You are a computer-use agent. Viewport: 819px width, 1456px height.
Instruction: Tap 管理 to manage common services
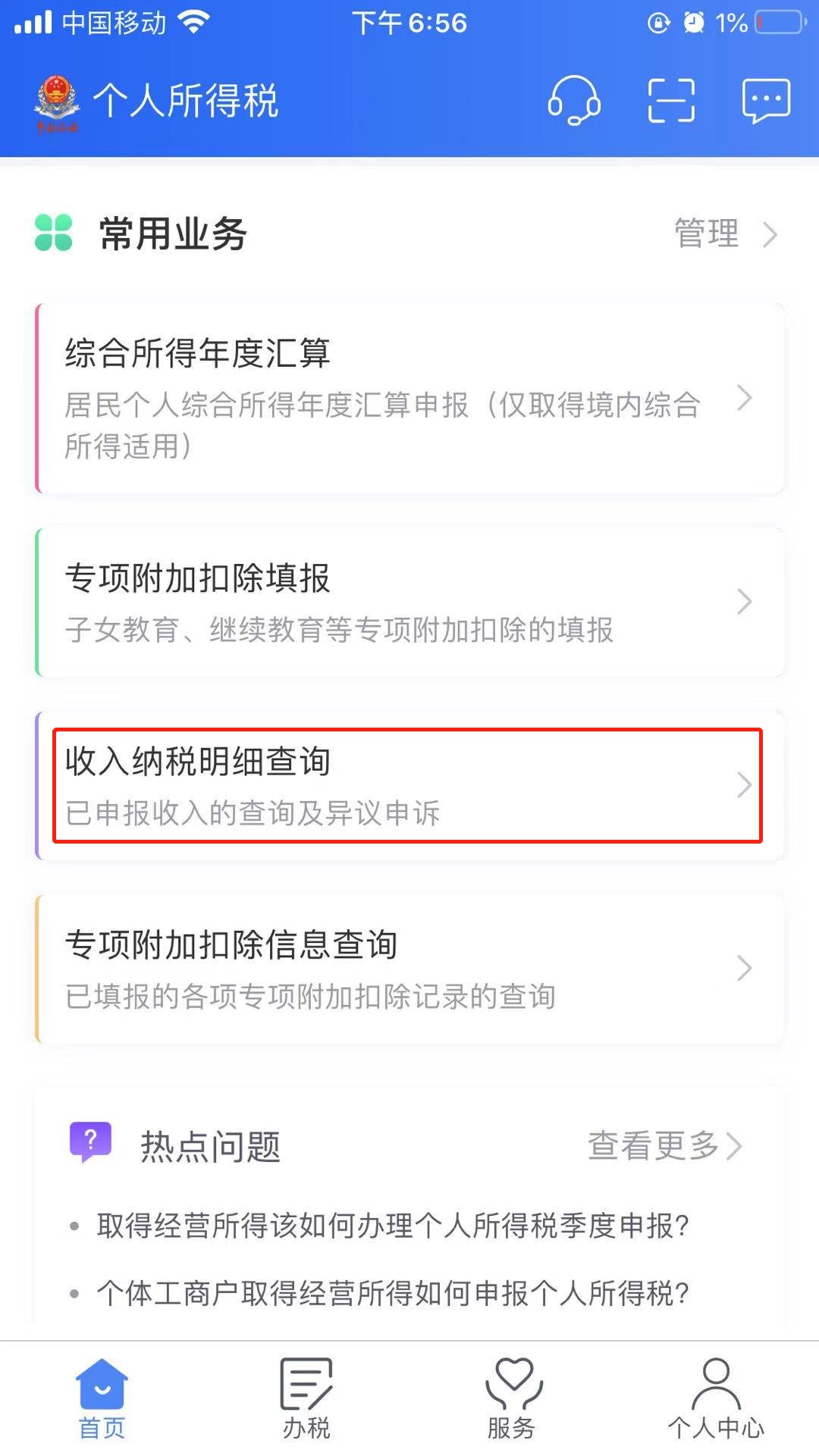(724, 233)
